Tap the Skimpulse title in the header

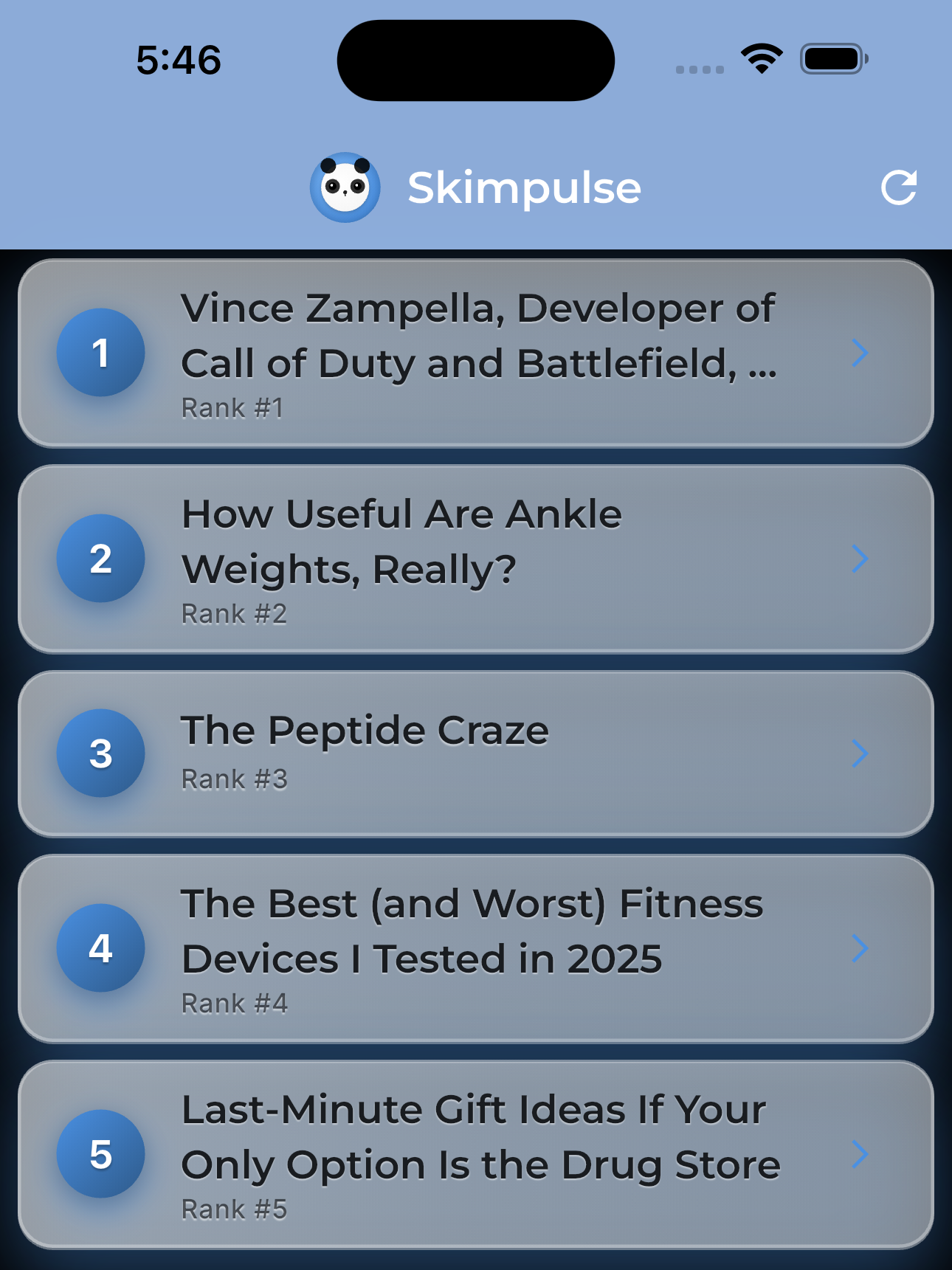pyautogui.click(x=525, y=187)
